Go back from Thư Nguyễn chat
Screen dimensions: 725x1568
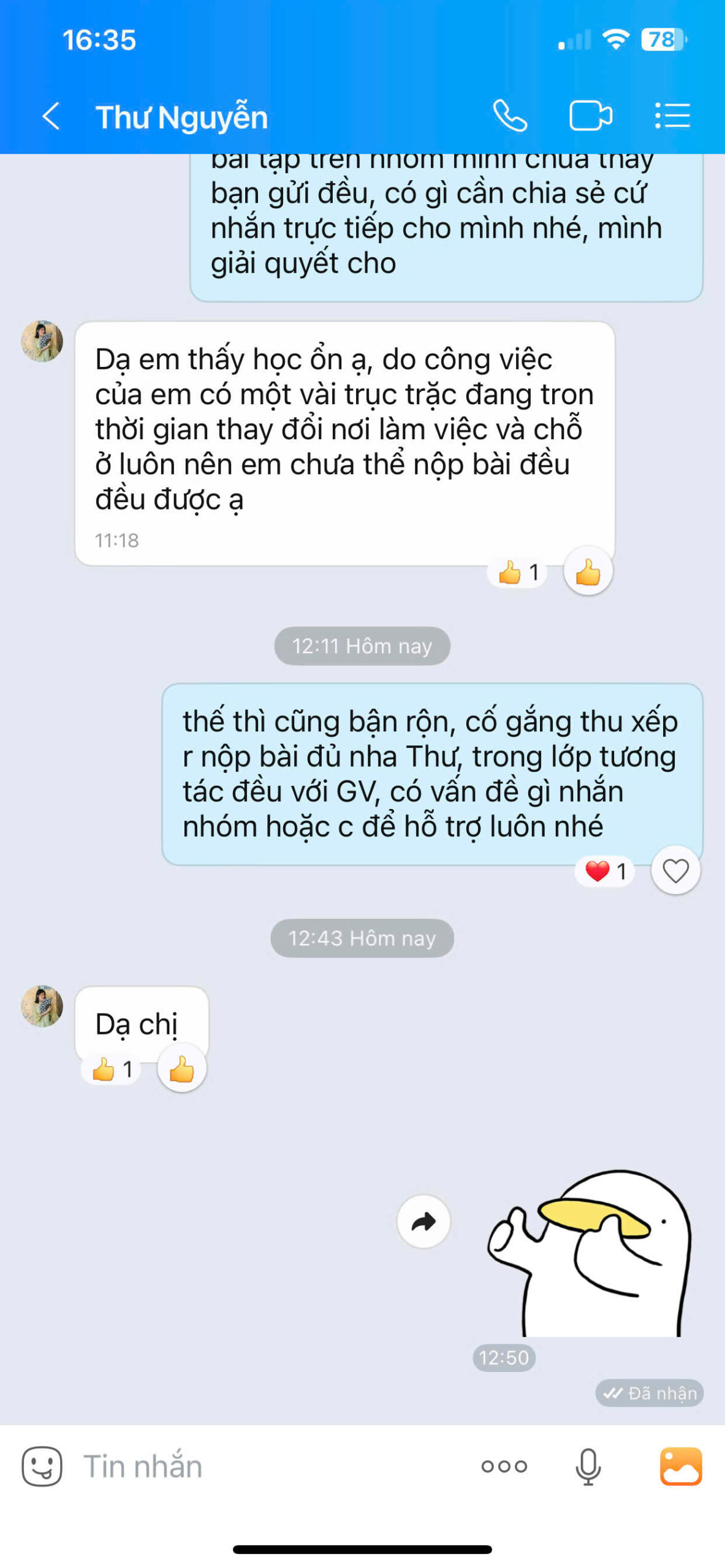click(51, 116)
